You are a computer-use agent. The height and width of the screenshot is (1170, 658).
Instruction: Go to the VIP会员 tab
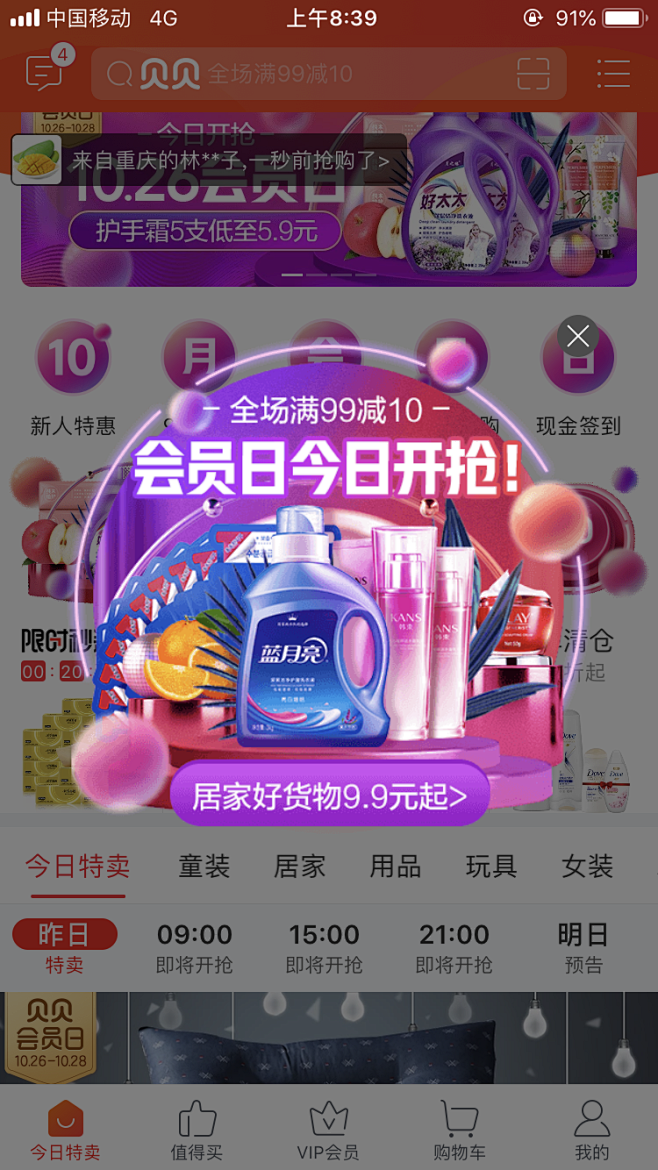(328, 1131)
